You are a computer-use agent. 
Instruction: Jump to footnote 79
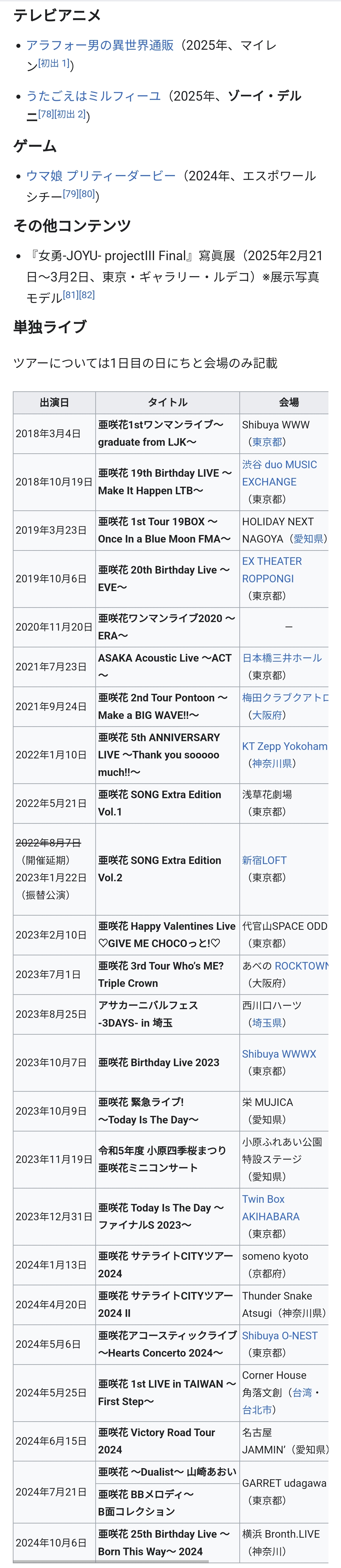coord(70,194)
